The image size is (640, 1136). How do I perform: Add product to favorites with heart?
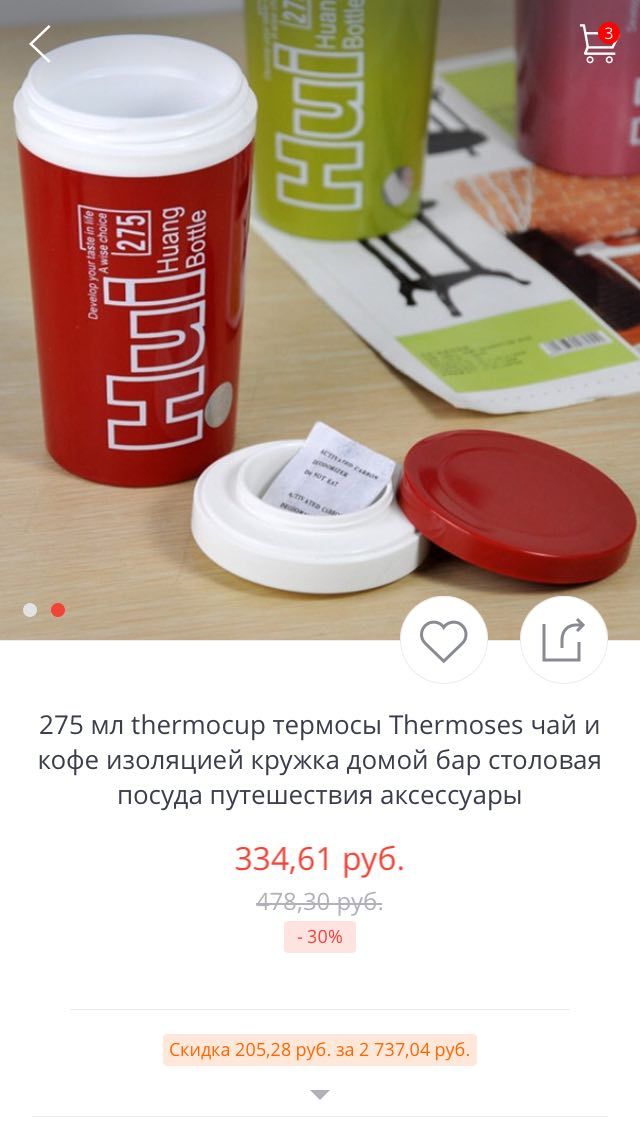pyautogui.click(x=444, y=640)
